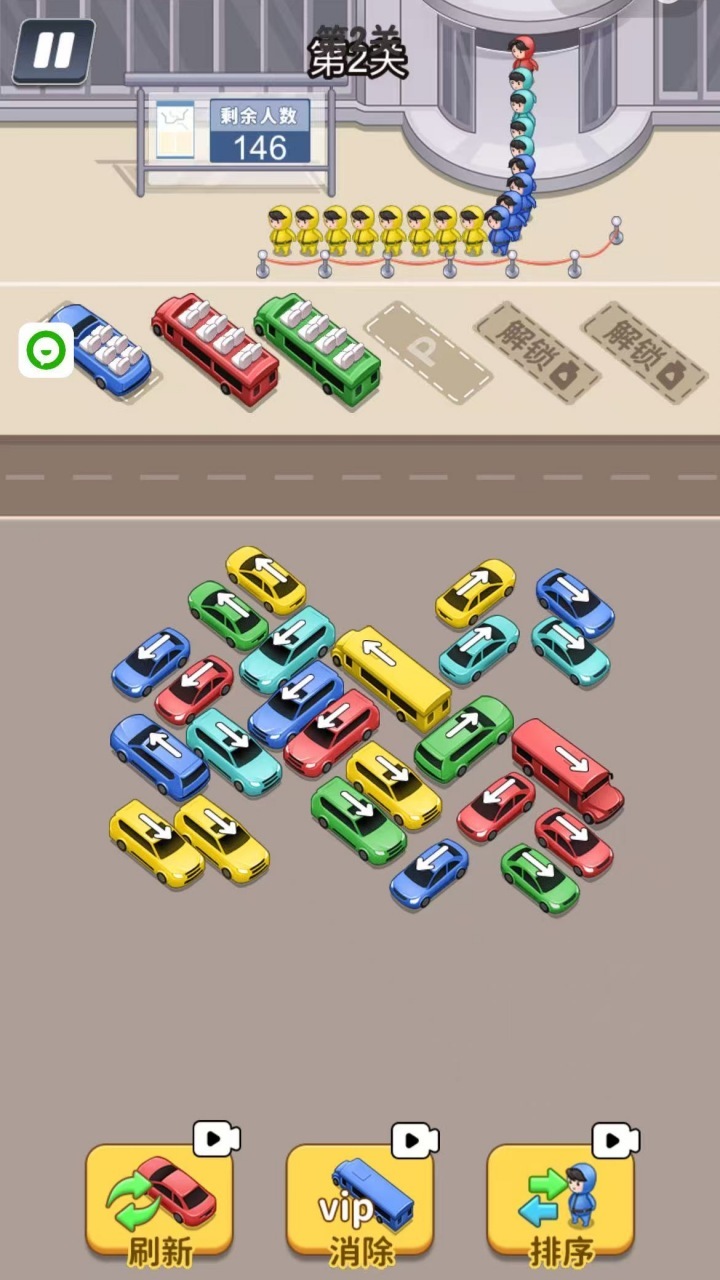Screen dimensions: 720x1280
Task: Drive out the top yellow car
Action: pos(266,579)
